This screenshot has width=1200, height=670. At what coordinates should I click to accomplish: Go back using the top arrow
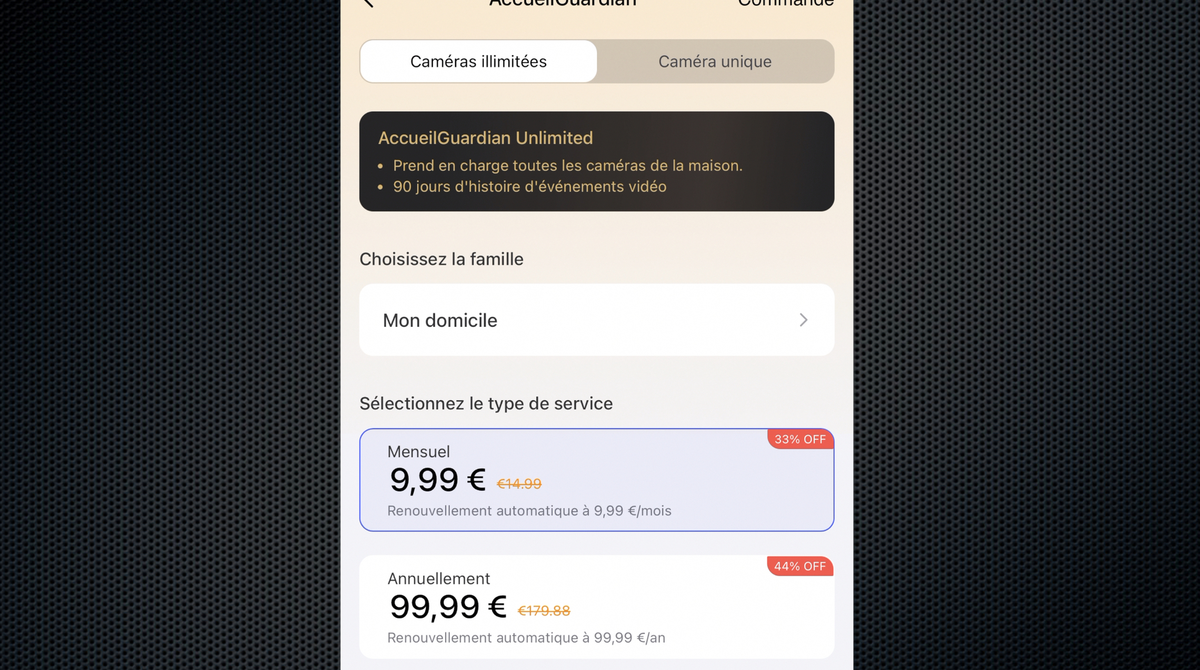tap(368, 3)
